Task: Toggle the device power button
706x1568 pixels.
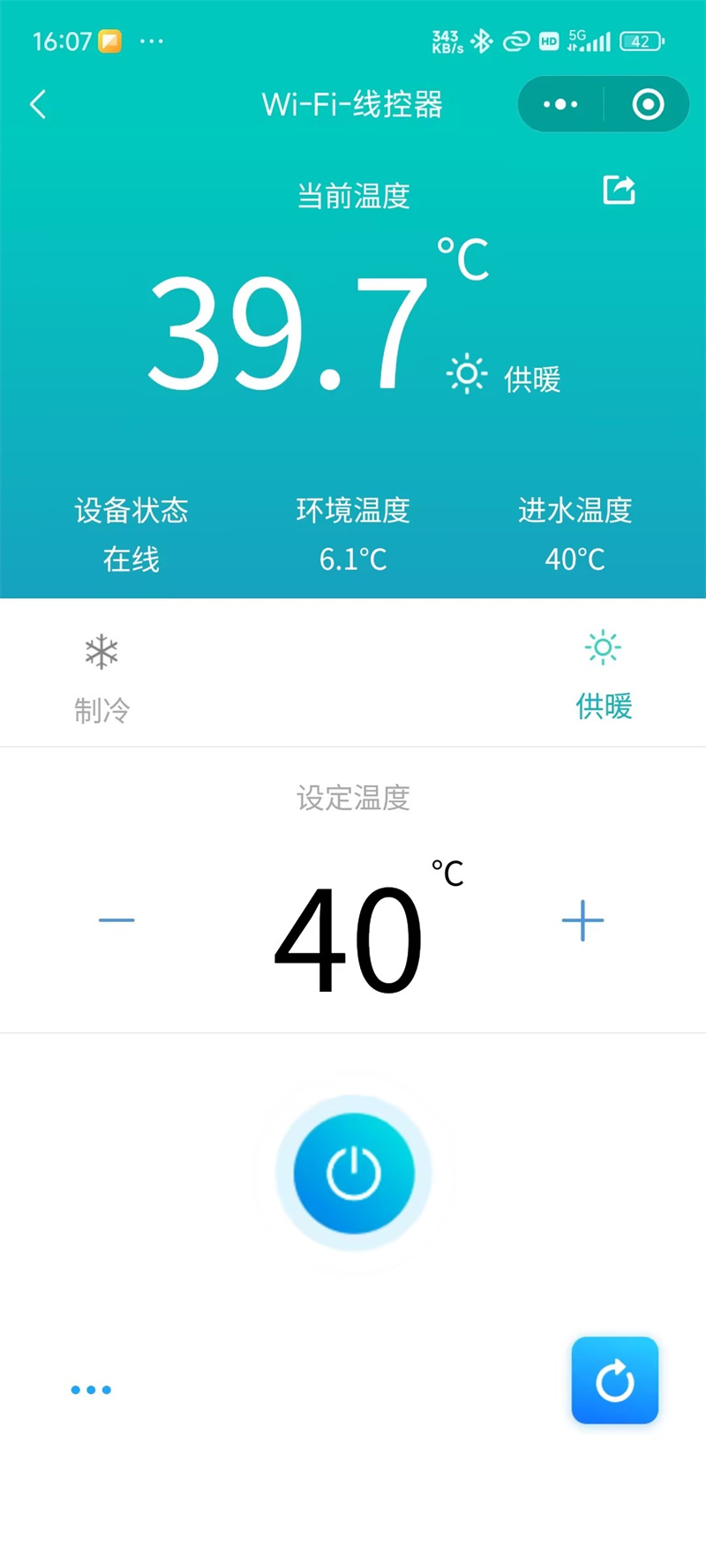Action: click(x=354, y=1173)
